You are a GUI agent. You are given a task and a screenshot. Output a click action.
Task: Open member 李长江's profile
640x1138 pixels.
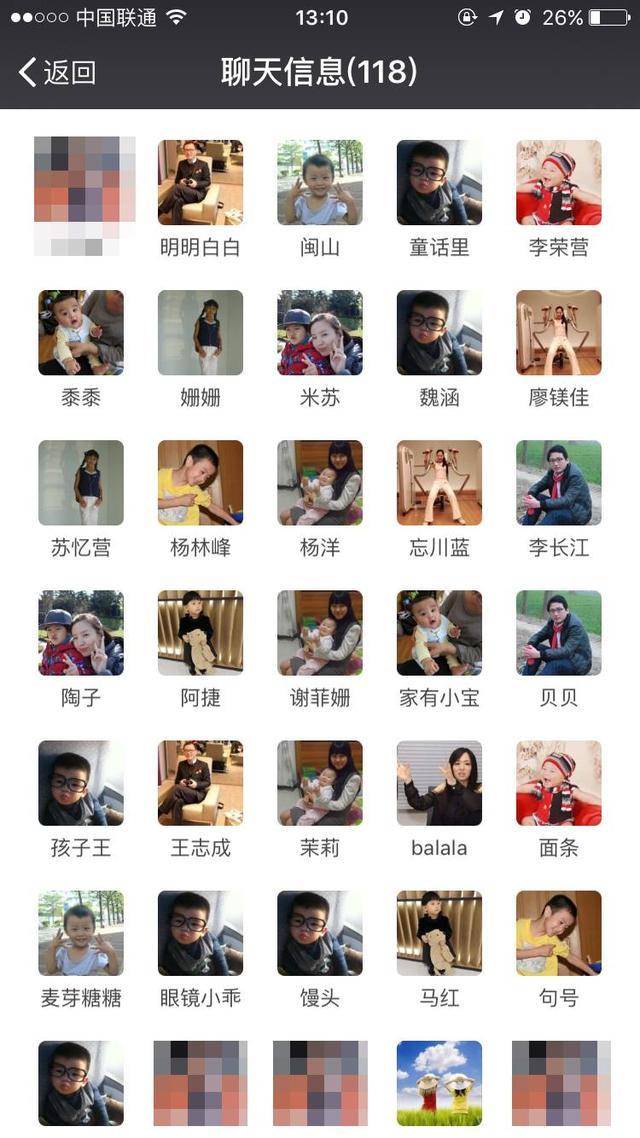558,482
